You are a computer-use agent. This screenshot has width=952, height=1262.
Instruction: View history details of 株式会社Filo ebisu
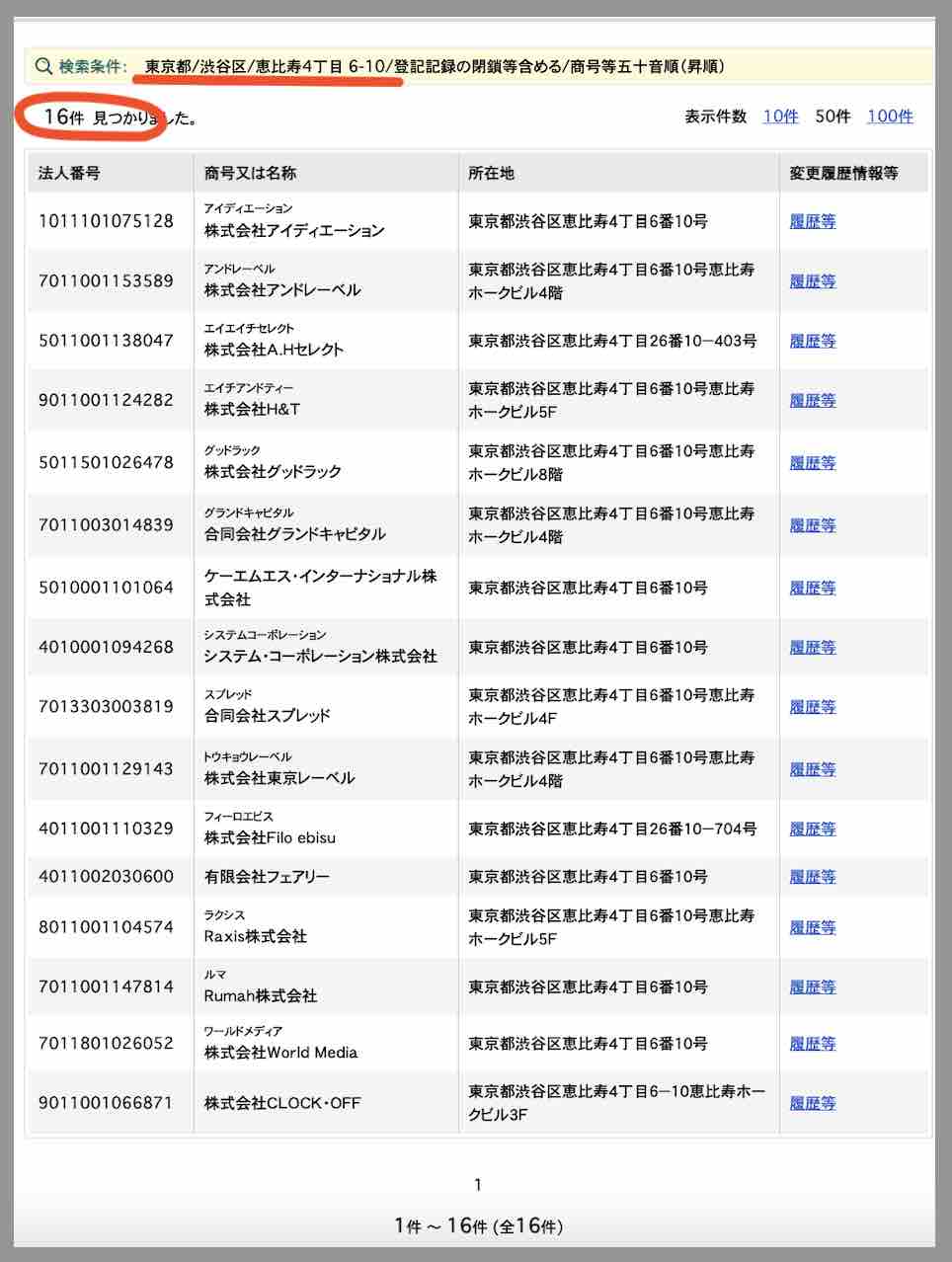coord(812,829)
